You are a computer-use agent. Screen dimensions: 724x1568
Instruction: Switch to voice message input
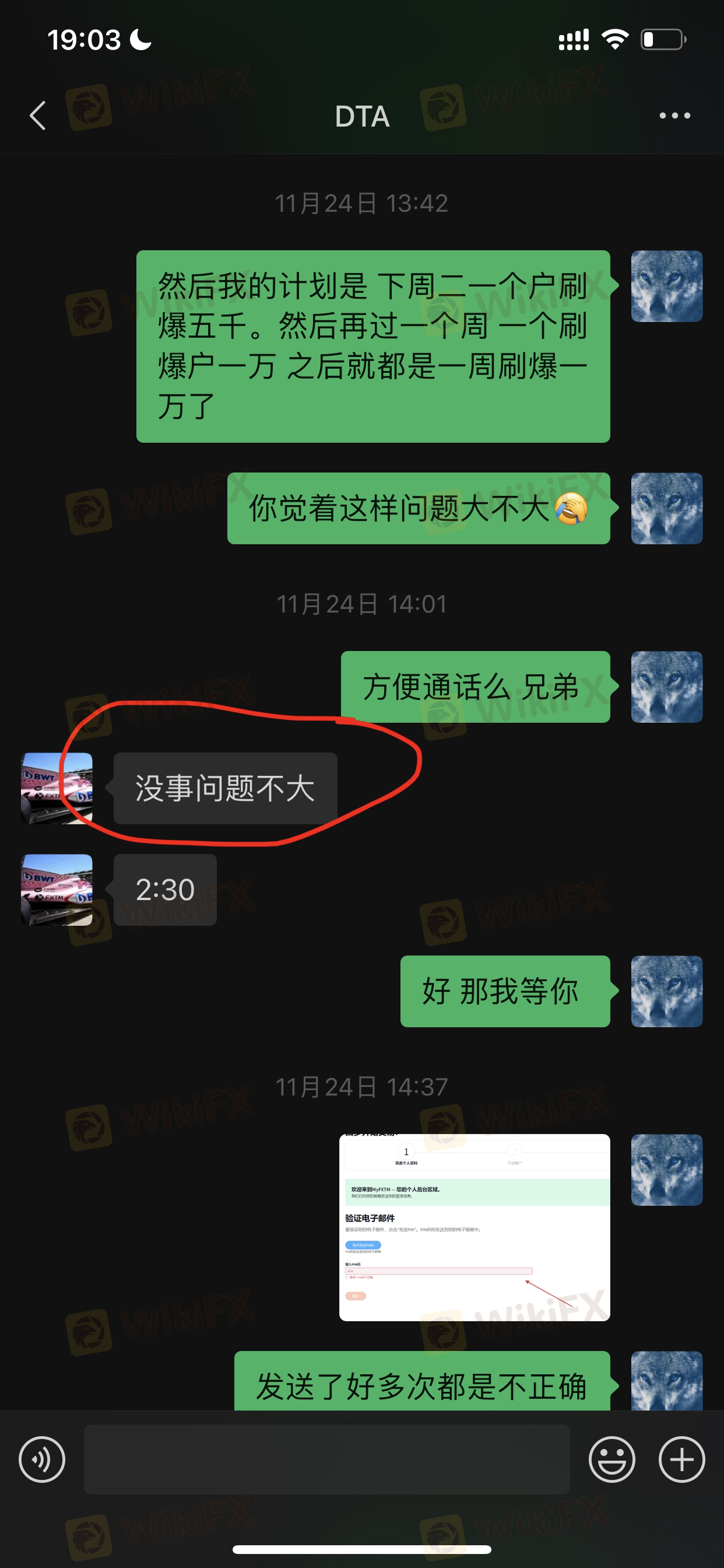(x=41, y=1459)
